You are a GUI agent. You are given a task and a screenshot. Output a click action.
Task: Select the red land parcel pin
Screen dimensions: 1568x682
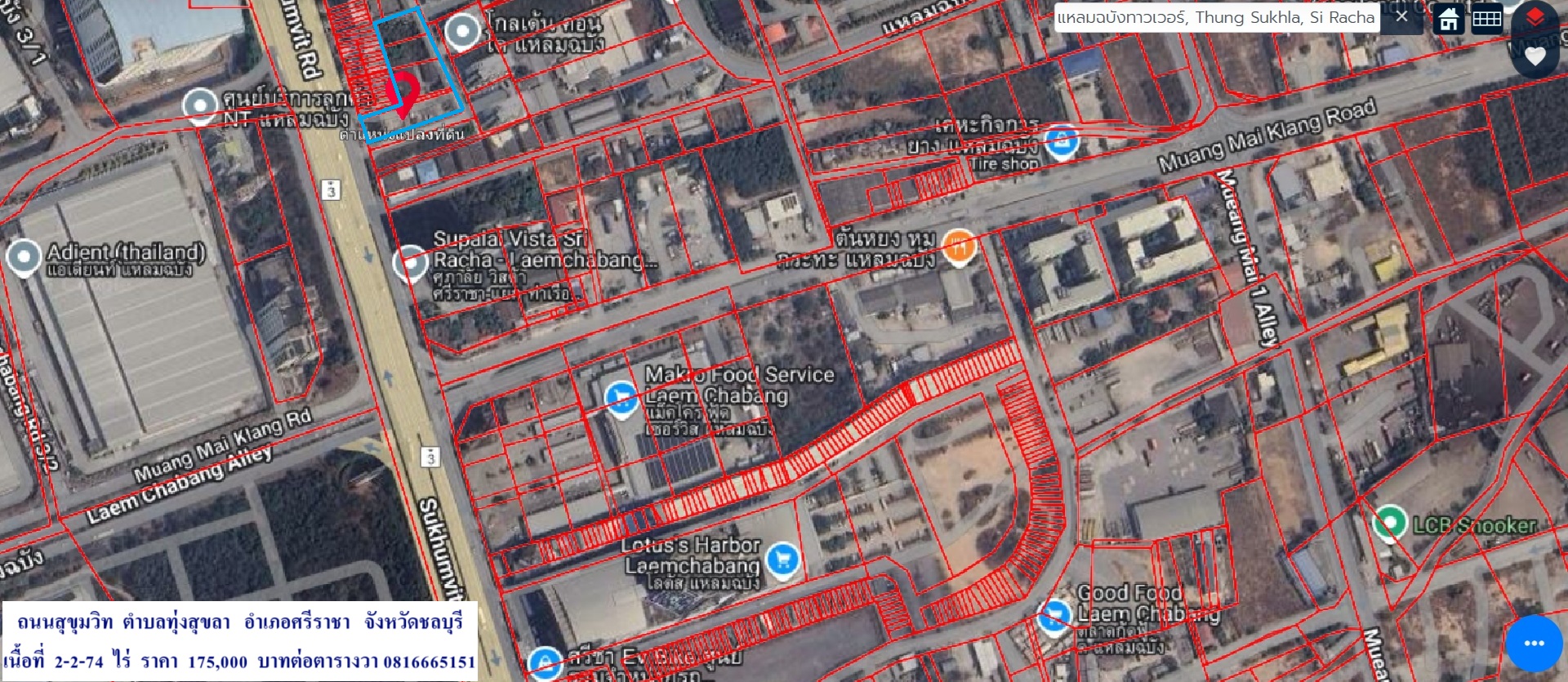(x=403, y=91)
